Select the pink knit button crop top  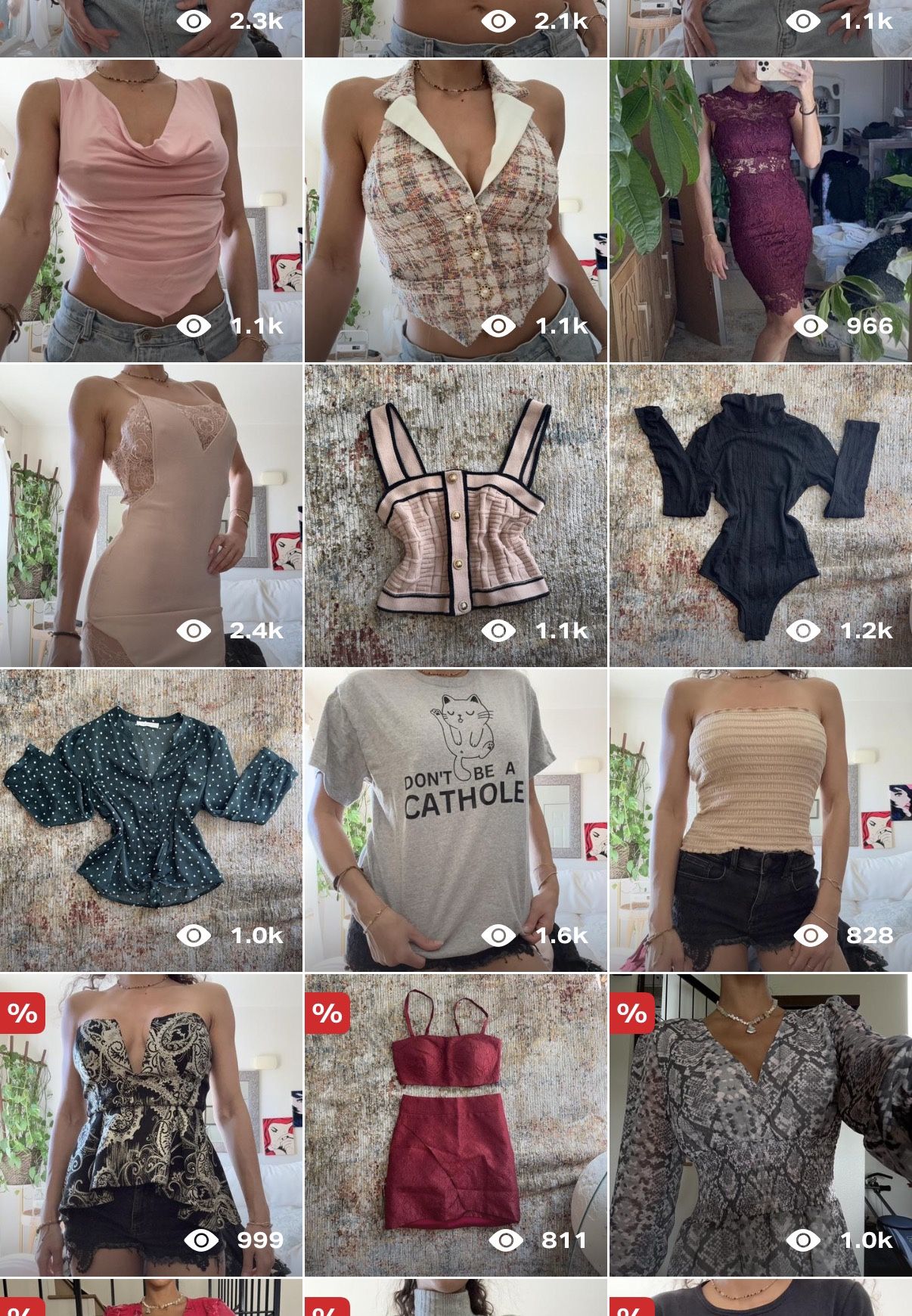(455, 515)
